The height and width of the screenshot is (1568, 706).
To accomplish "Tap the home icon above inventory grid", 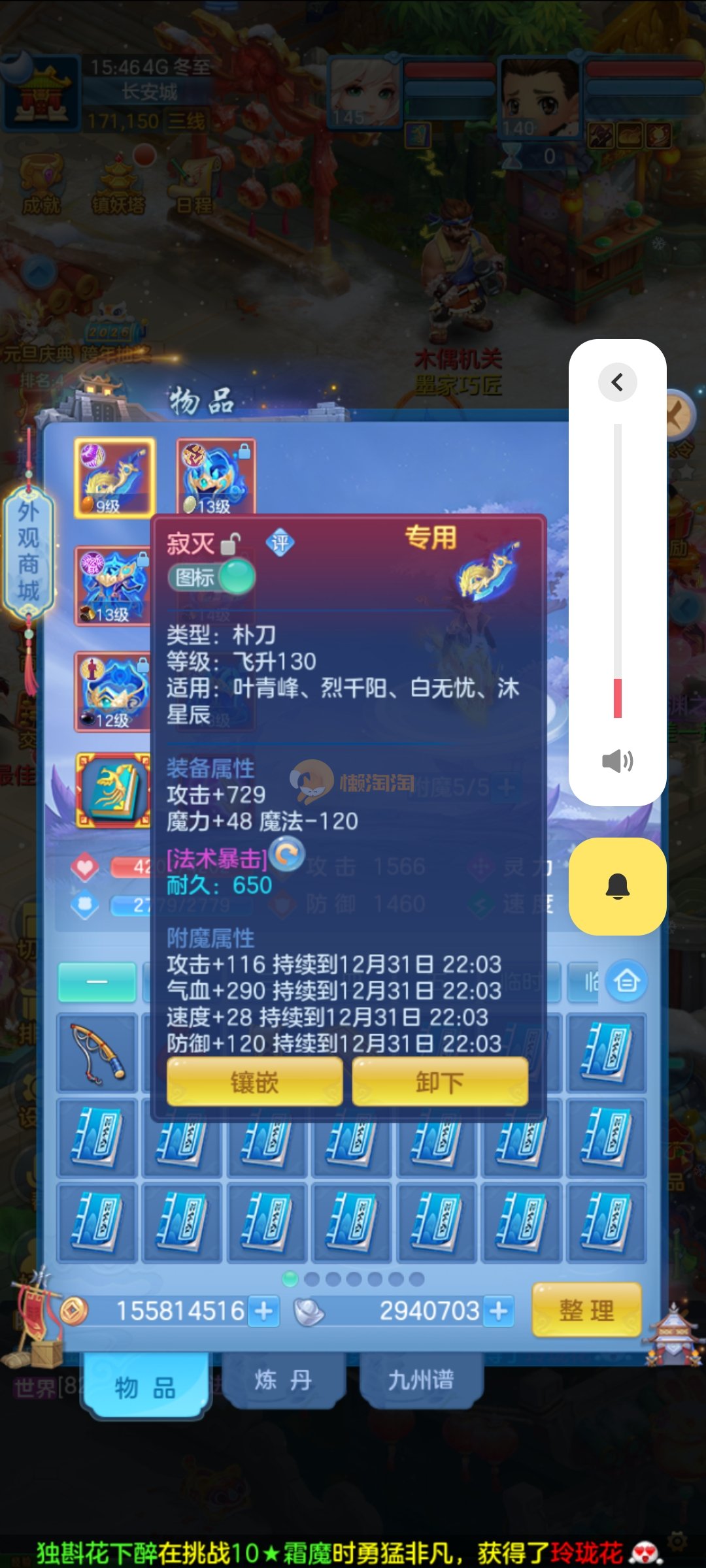I will [626, 981].
